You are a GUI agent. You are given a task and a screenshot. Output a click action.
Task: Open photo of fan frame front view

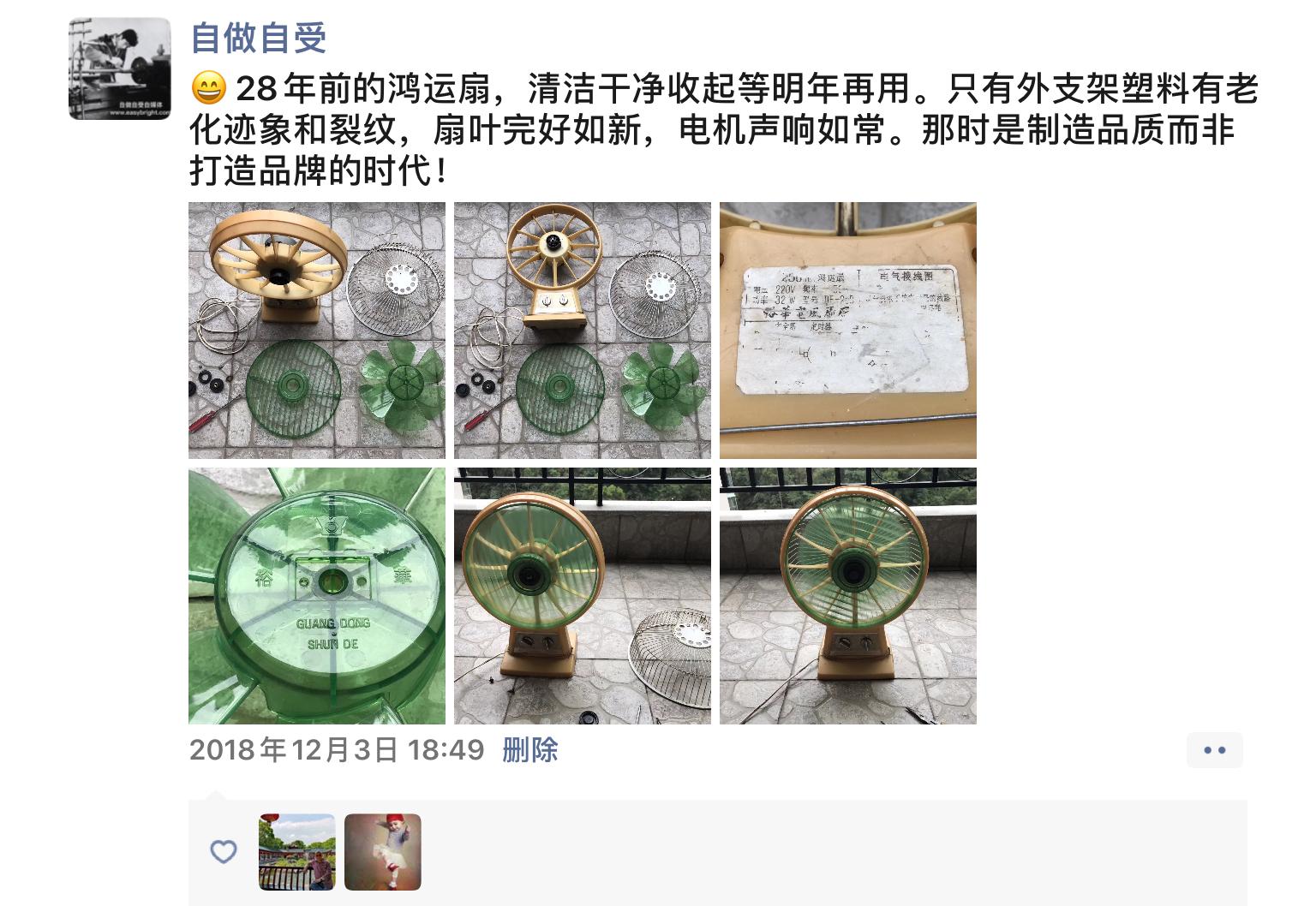pos(583,331)
